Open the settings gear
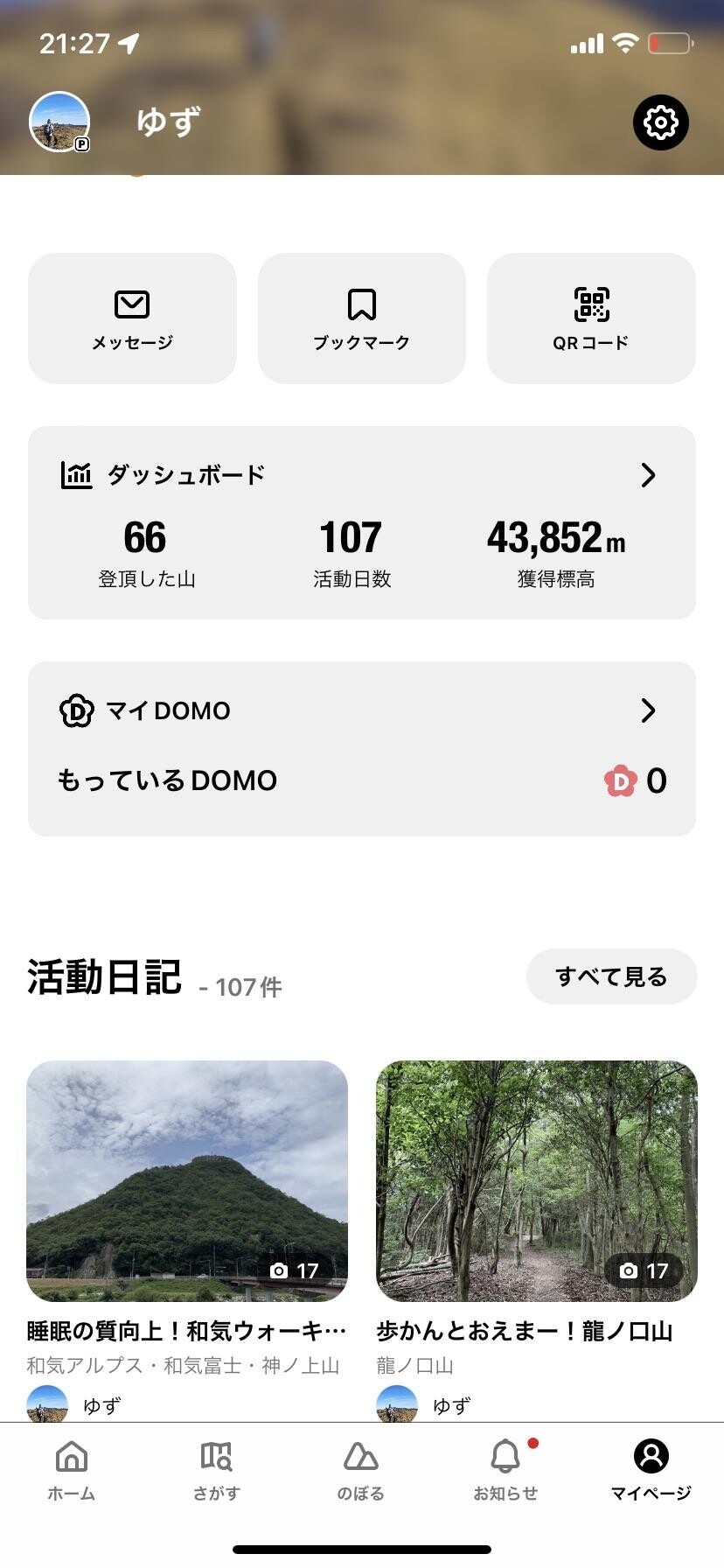 tap(660, 122)
